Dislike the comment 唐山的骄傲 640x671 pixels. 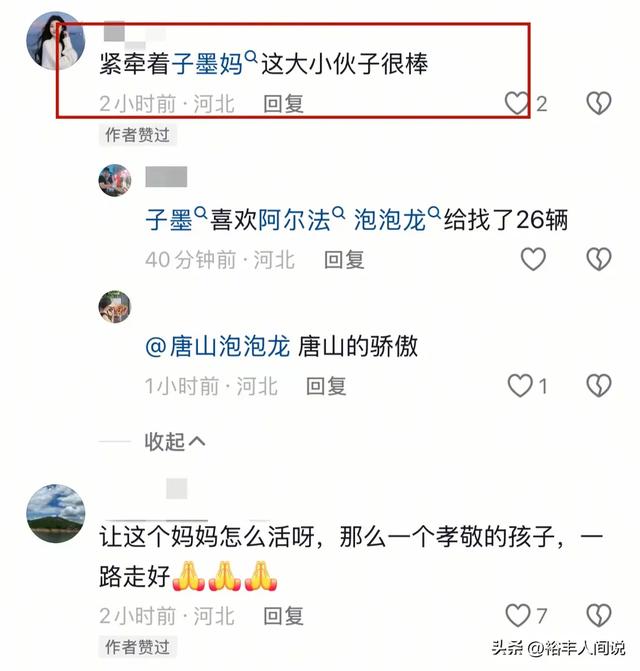point(597,385)
